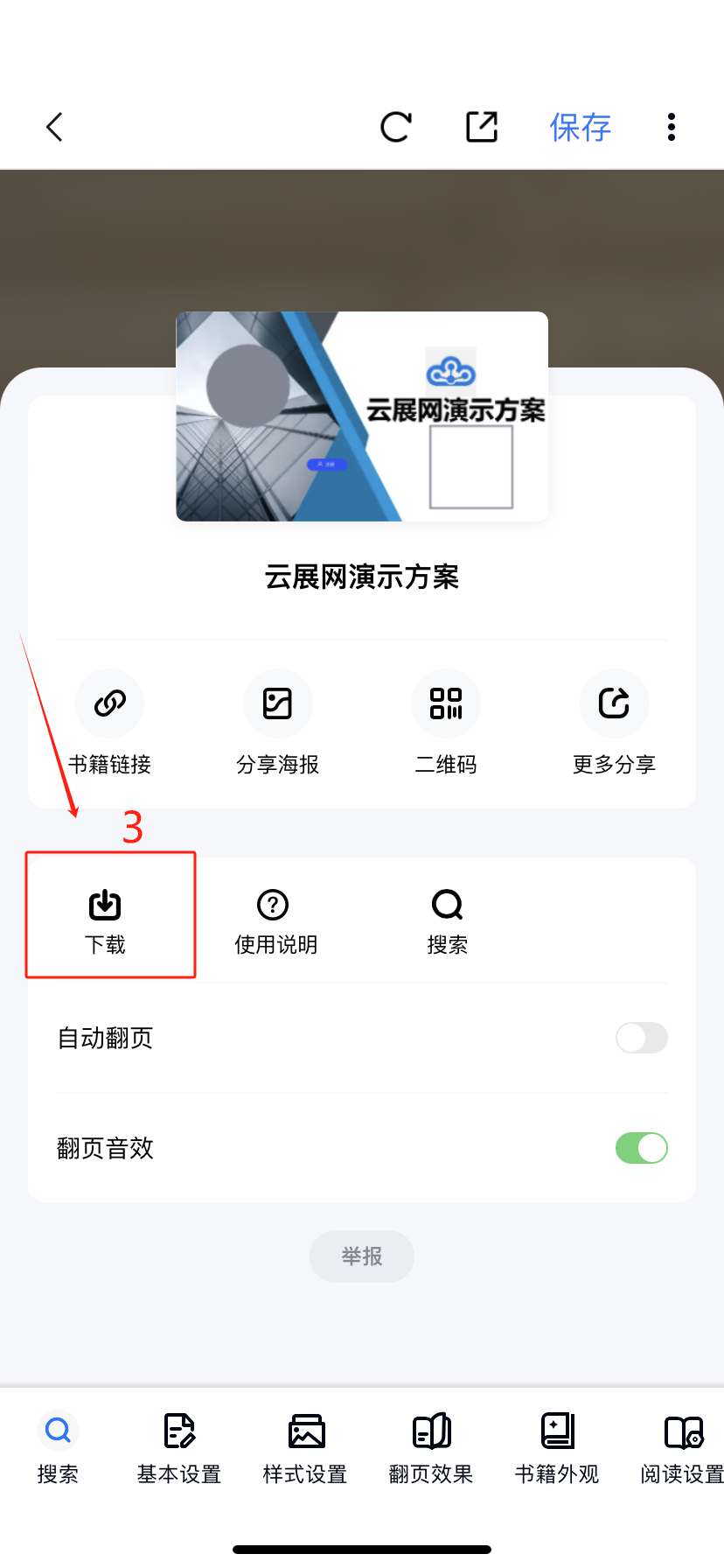Open the 翻页效果 page-flip effect tab
The image size is (724, 1568).
click(431, 1447)
